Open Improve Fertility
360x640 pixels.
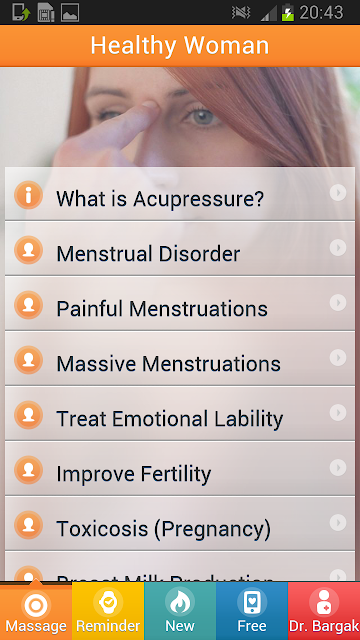[x=180, y=469]
